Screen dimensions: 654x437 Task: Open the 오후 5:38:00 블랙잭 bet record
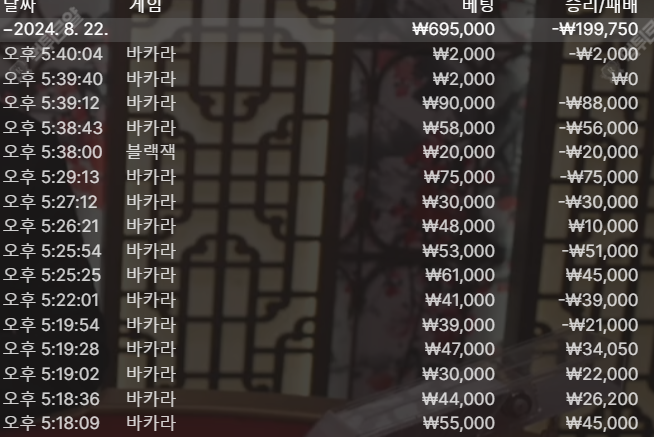coord(320,152)
